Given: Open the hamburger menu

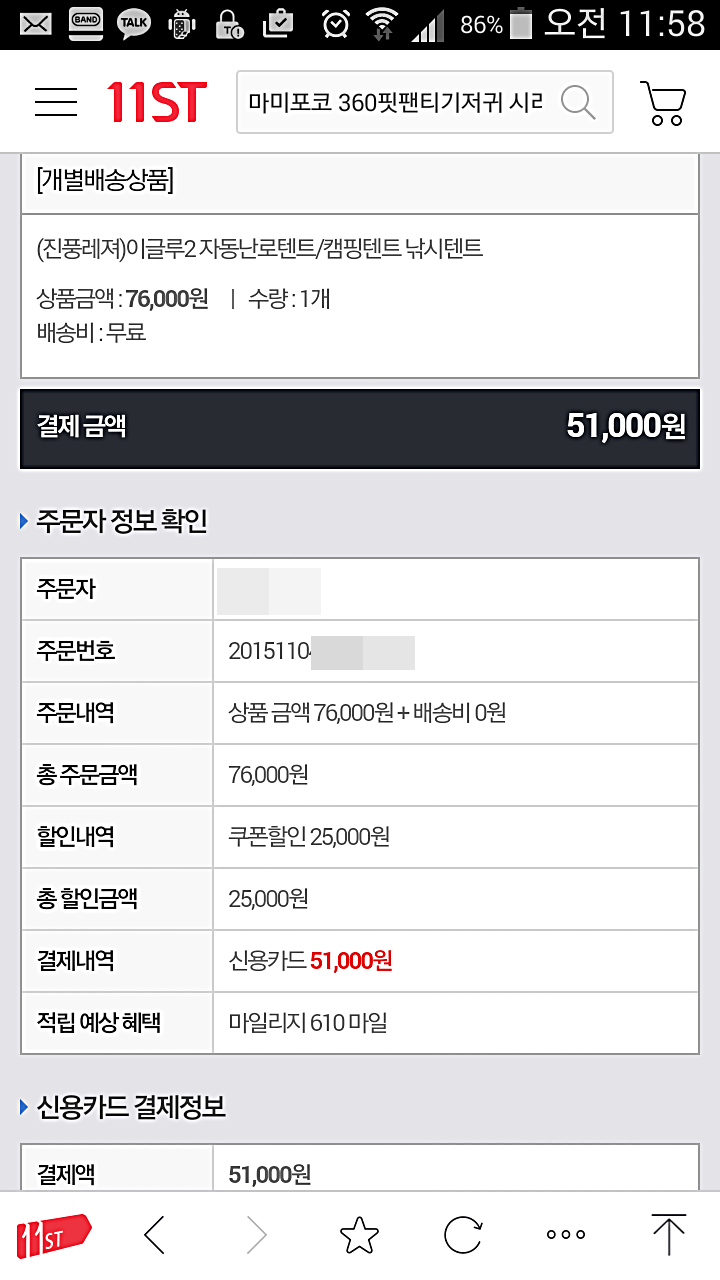Looking at the screenshot, I should [55, 101].
